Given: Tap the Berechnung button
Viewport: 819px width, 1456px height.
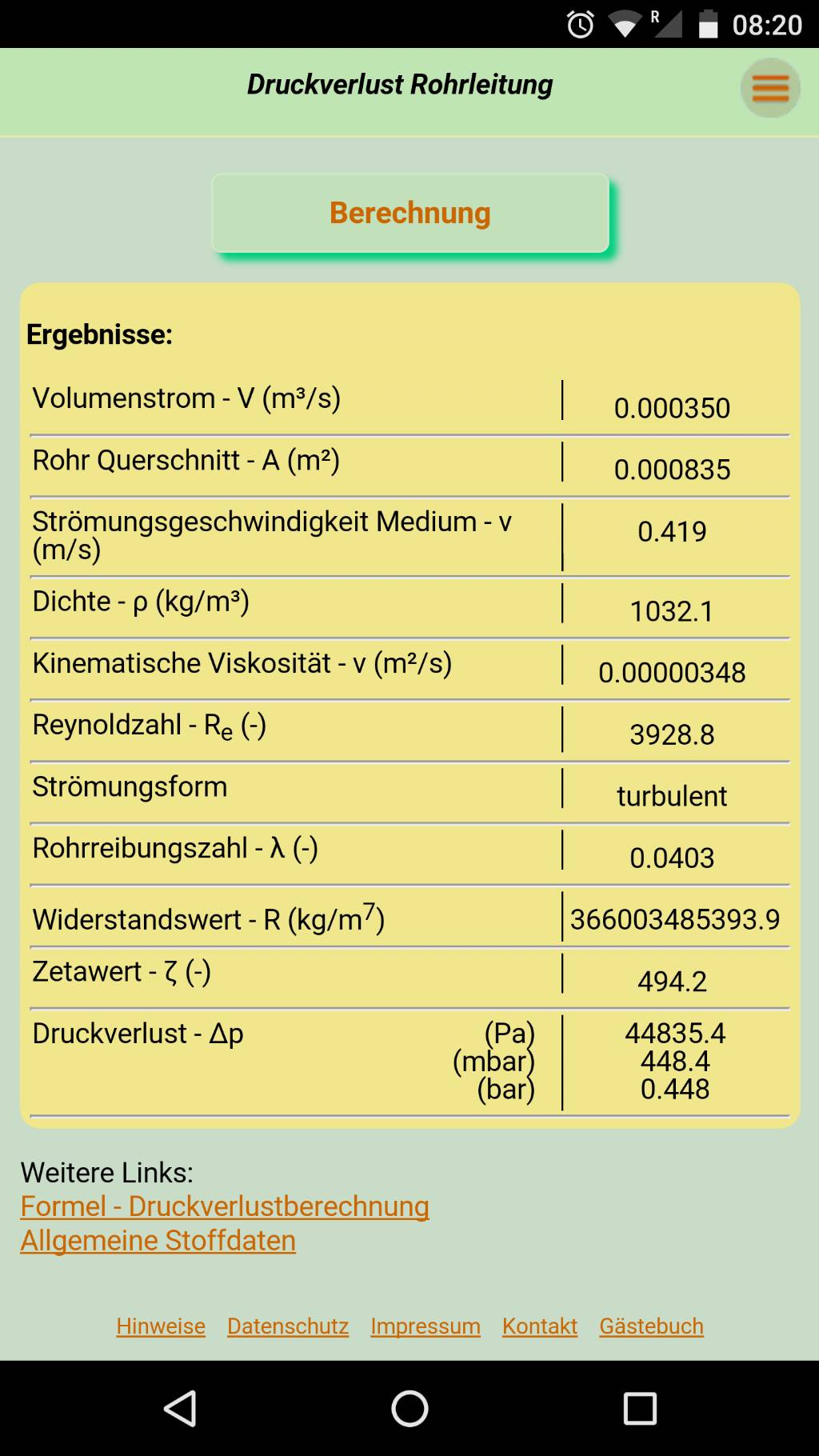Looking at the screenshot, I should pyautogui.click(x=410, y=213).
